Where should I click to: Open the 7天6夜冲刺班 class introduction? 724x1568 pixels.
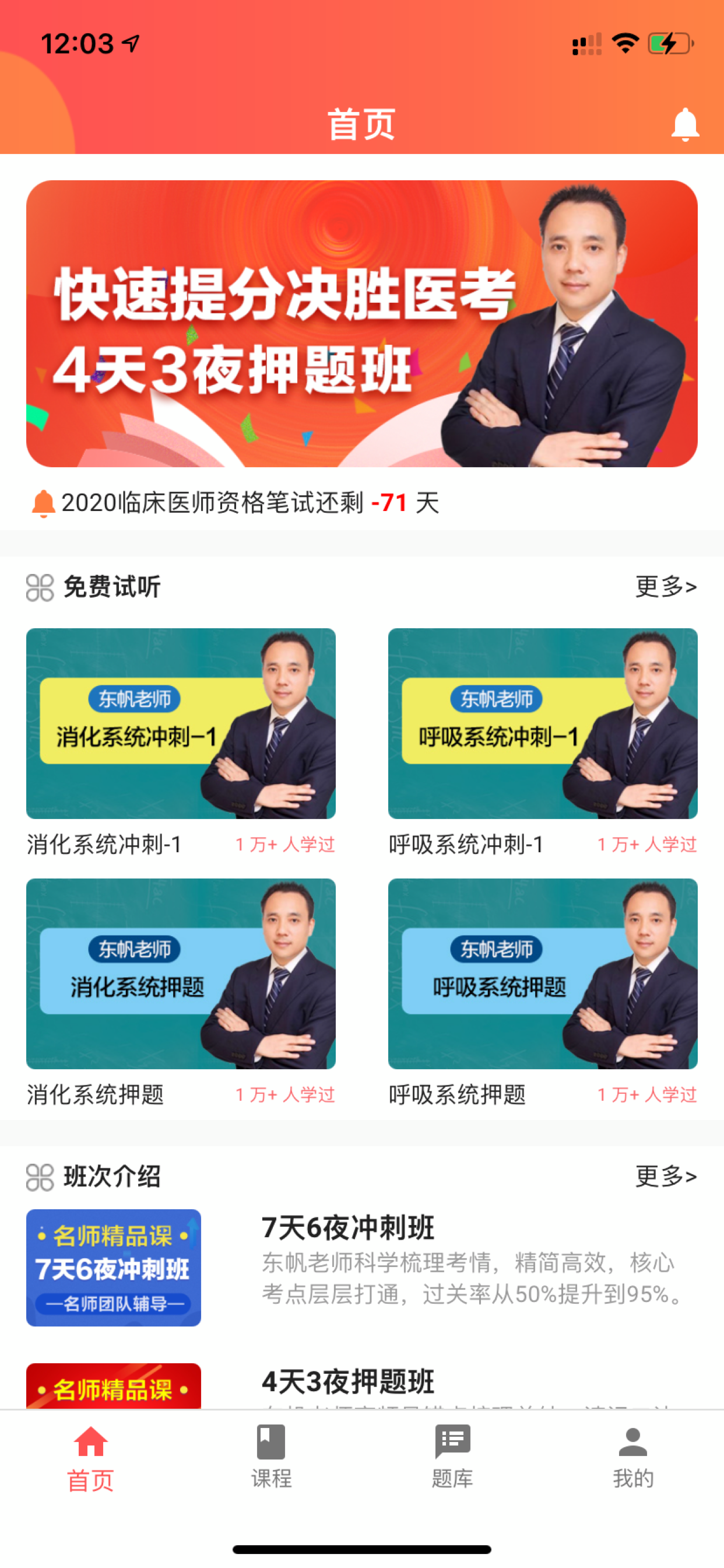pyautogui.click(x=362, y=1266)
